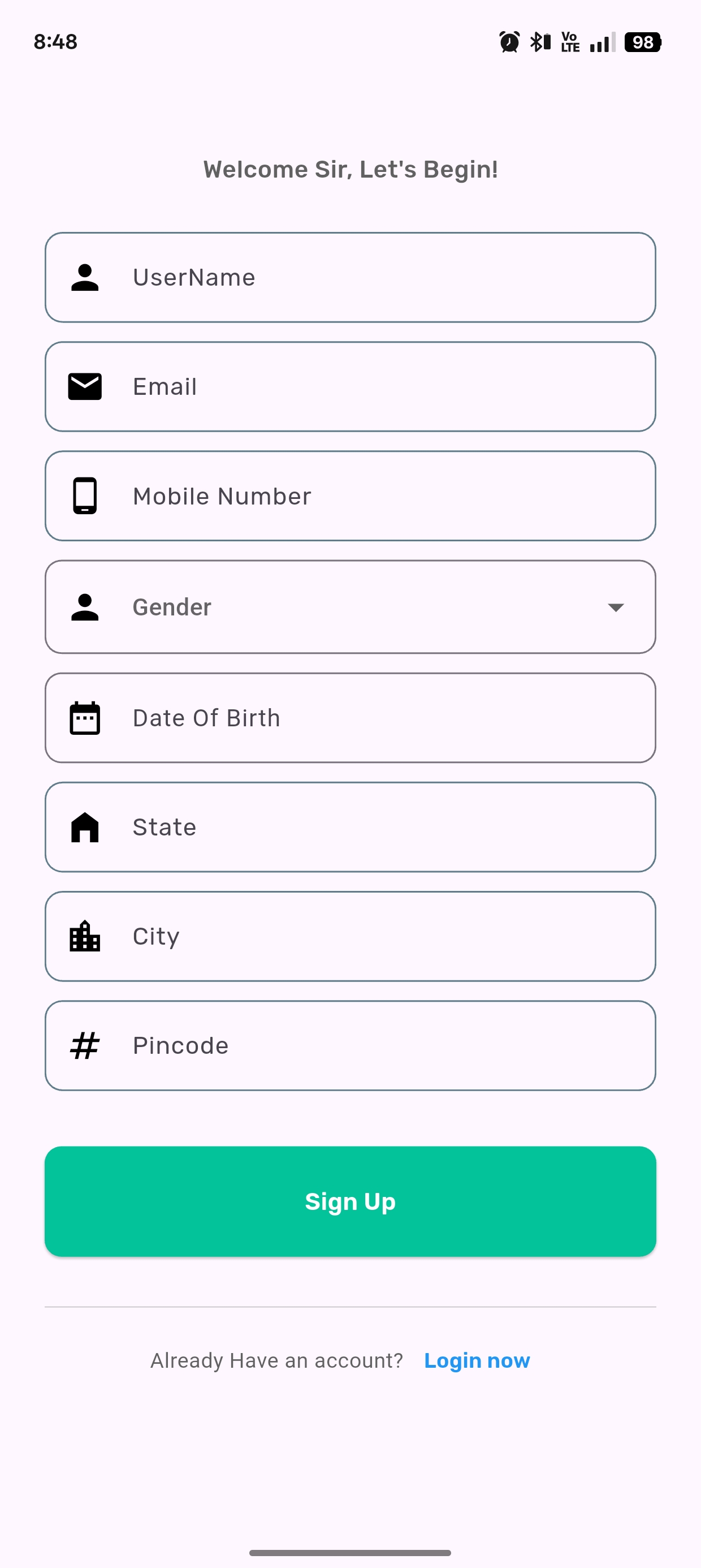This screenshot has height=1568, width=701.
Task: Expand gender options using the dropdown arrow
Action: [x=616, y=607]
